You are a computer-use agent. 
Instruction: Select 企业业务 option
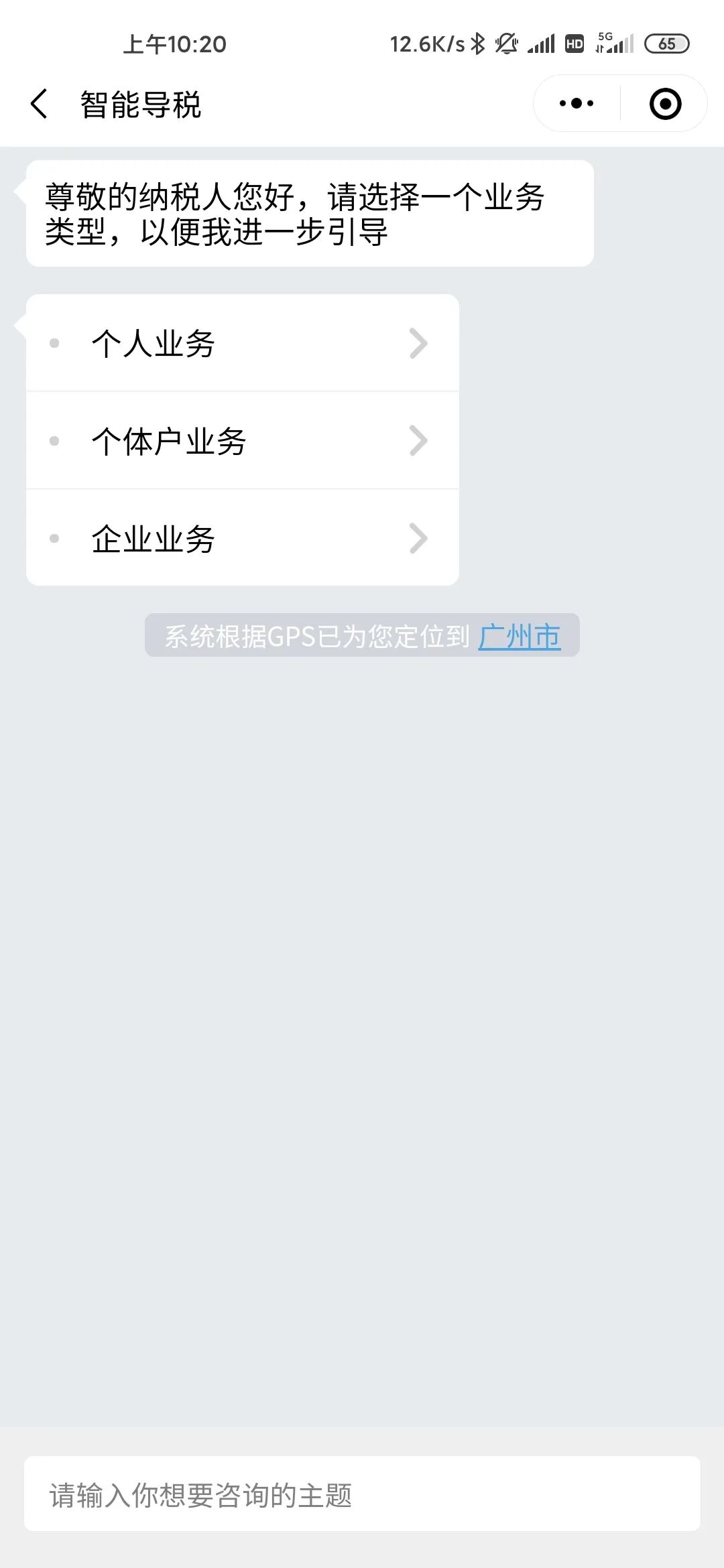coord(242,538)
